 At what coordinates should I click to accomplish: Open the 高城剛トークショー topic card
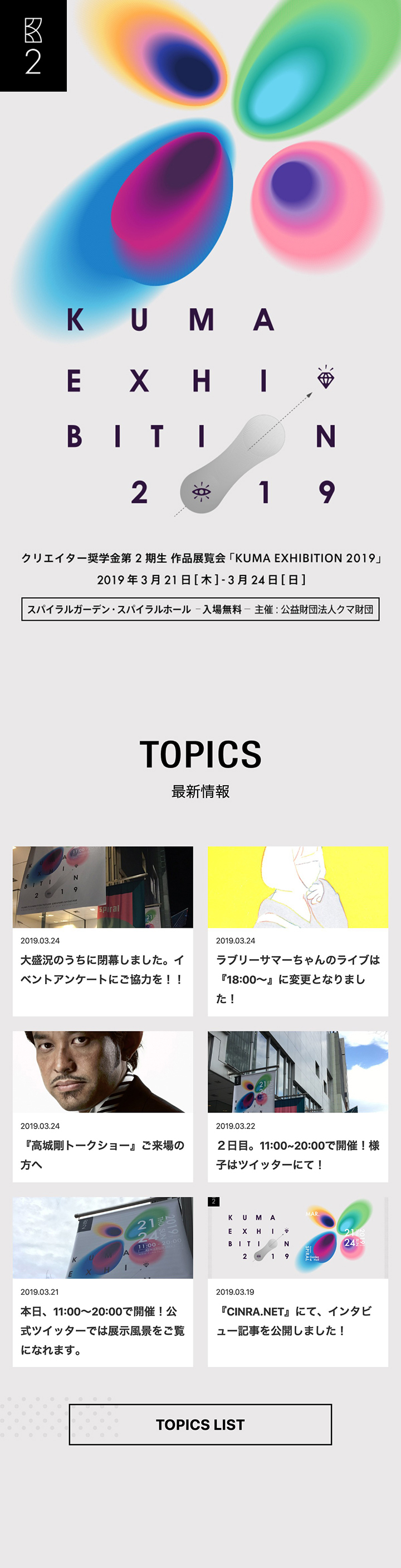102,1106
